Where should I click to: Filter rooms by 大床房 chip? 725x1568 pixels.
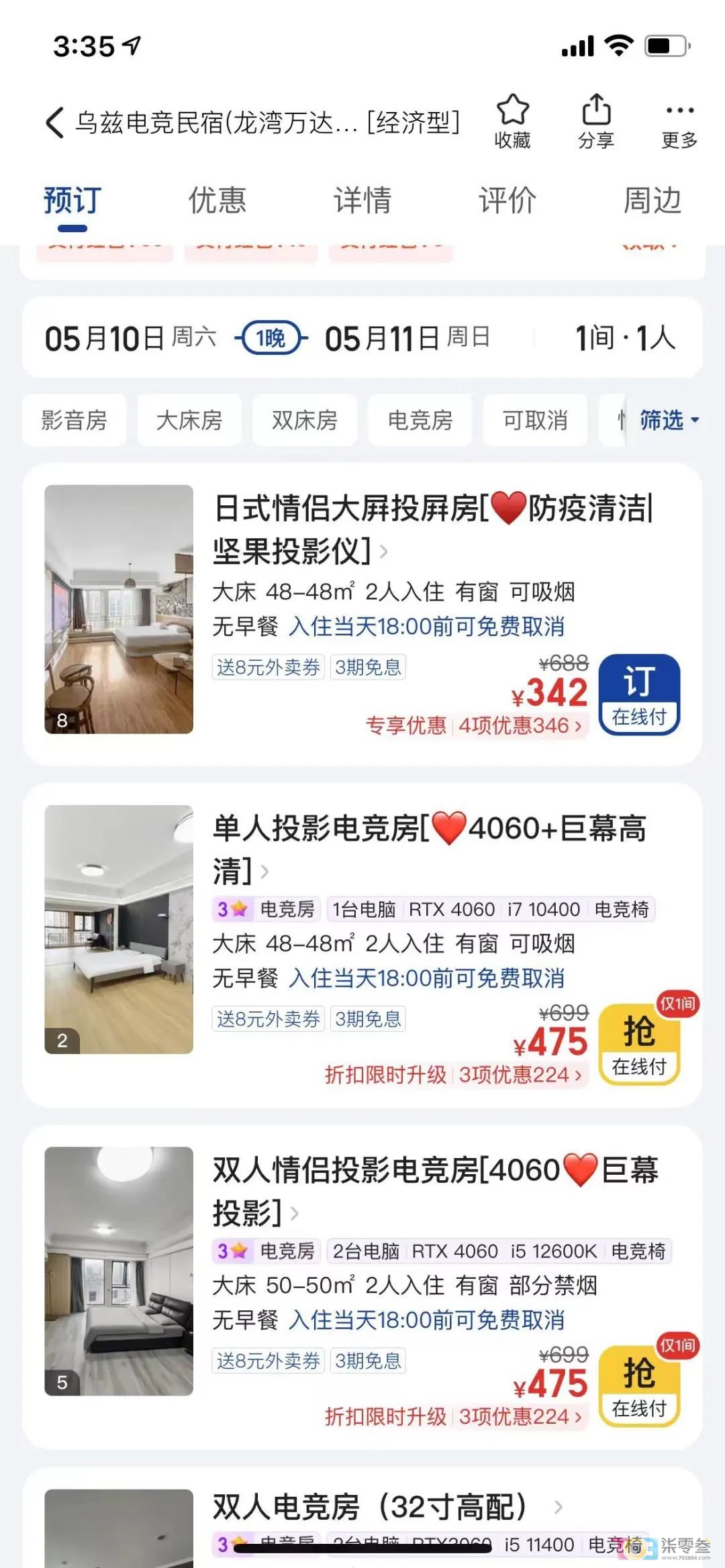pos(189,421)
